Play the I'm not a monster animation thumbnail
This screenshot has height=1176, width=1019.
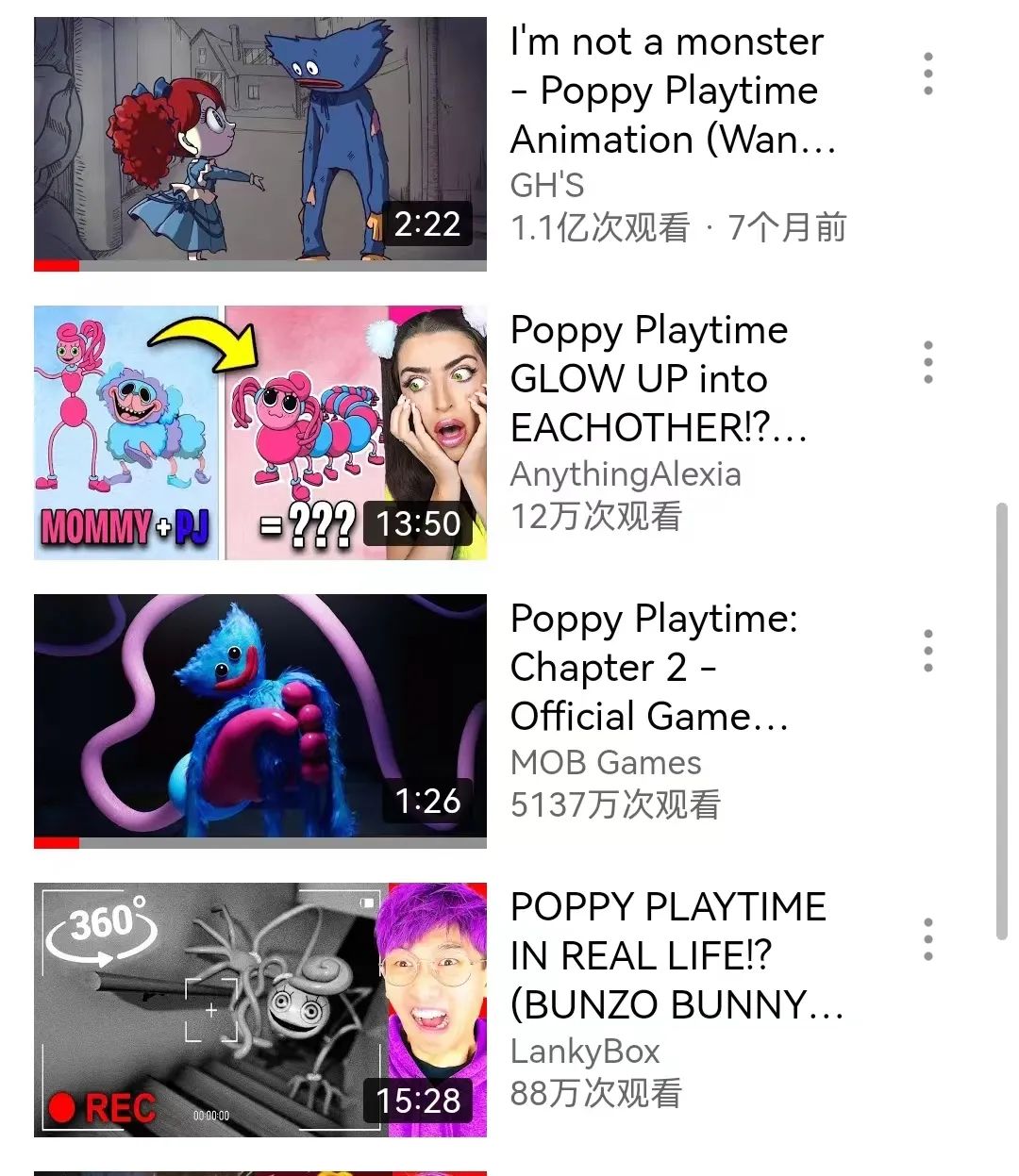click(260, 143)
